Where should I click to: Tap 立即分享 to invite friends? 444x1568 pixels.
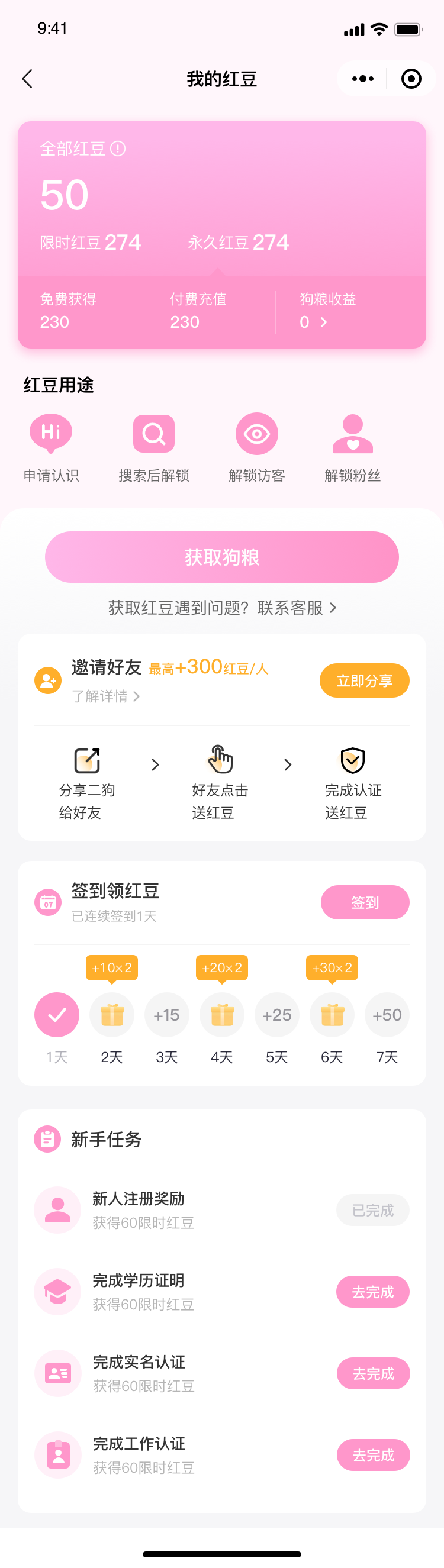(x=364, y=680)
